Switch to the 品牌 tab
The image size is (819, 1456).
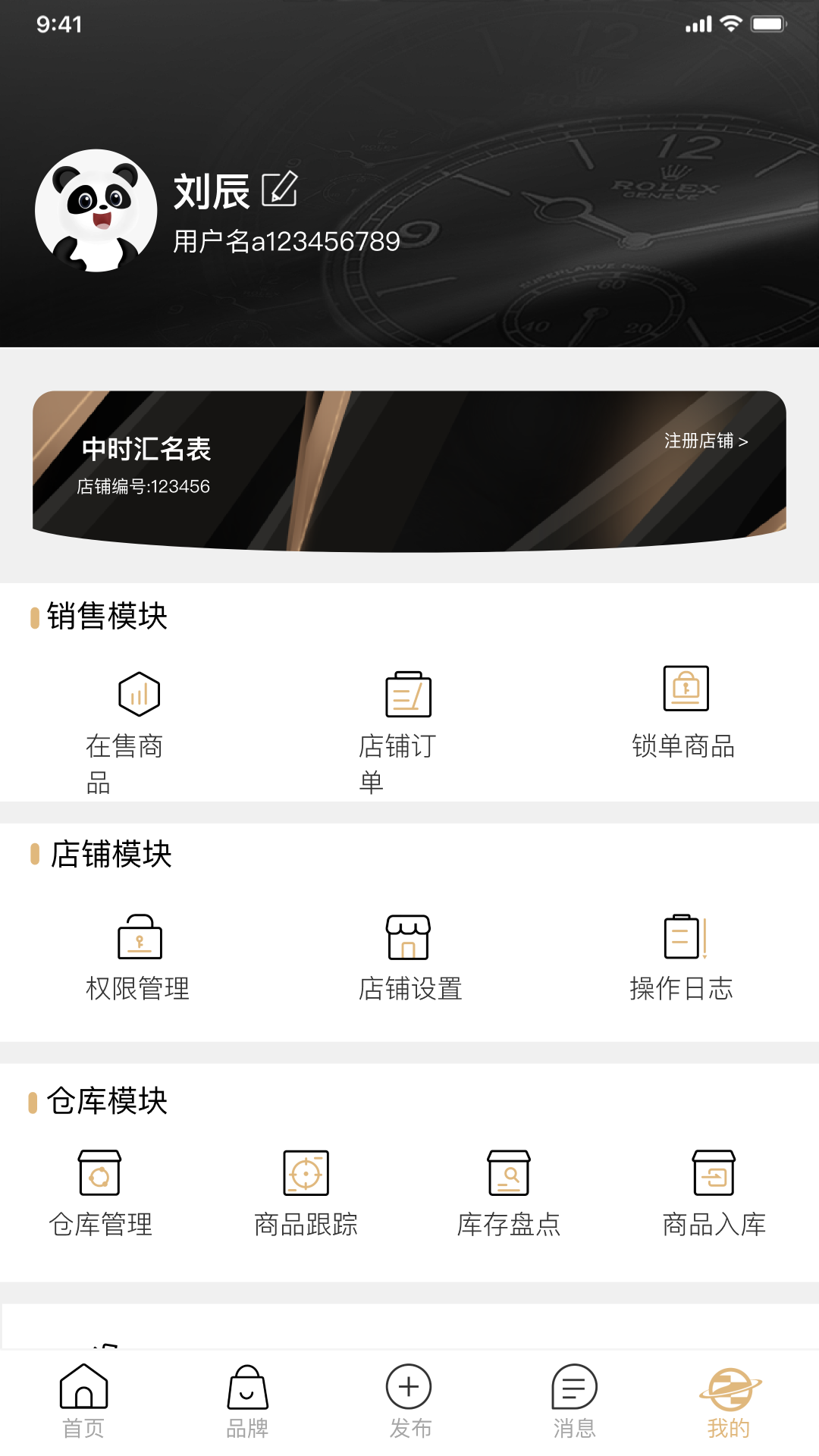247,1401
